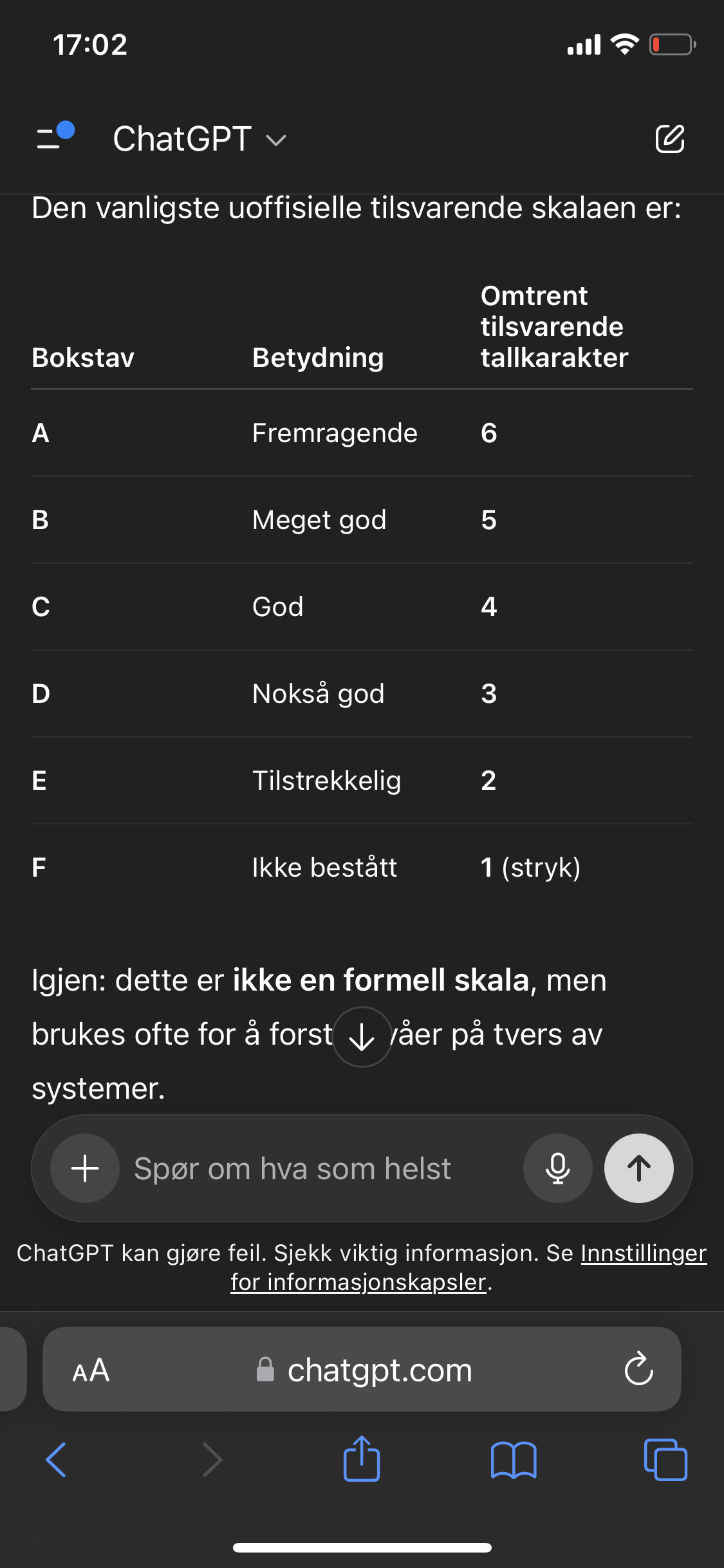The height and width of the screenshot is (1568, 724).
Task: Send the message with the arrow button
Action: (638, 1168)
